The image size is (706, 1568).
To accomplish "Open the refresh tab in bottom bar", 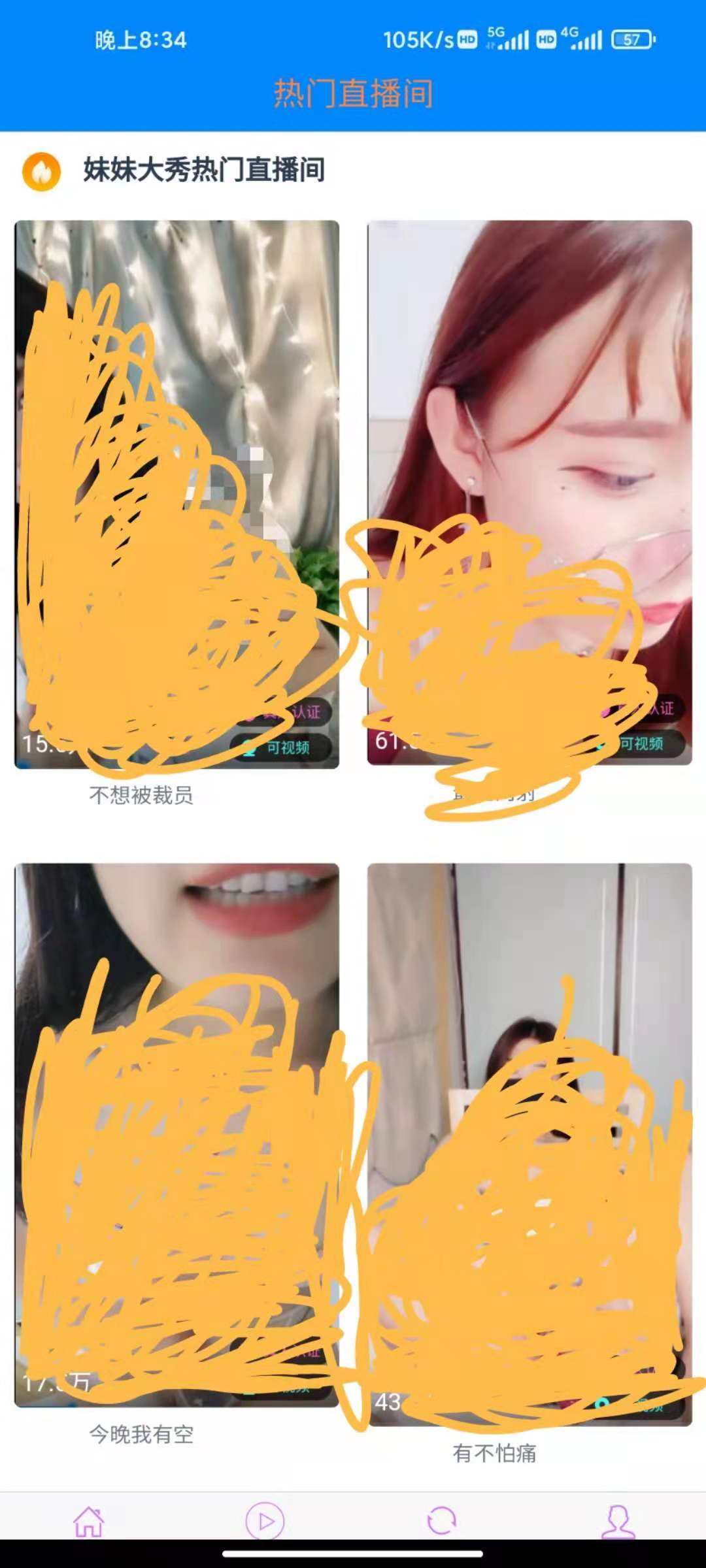I will tap(441, 1521).
